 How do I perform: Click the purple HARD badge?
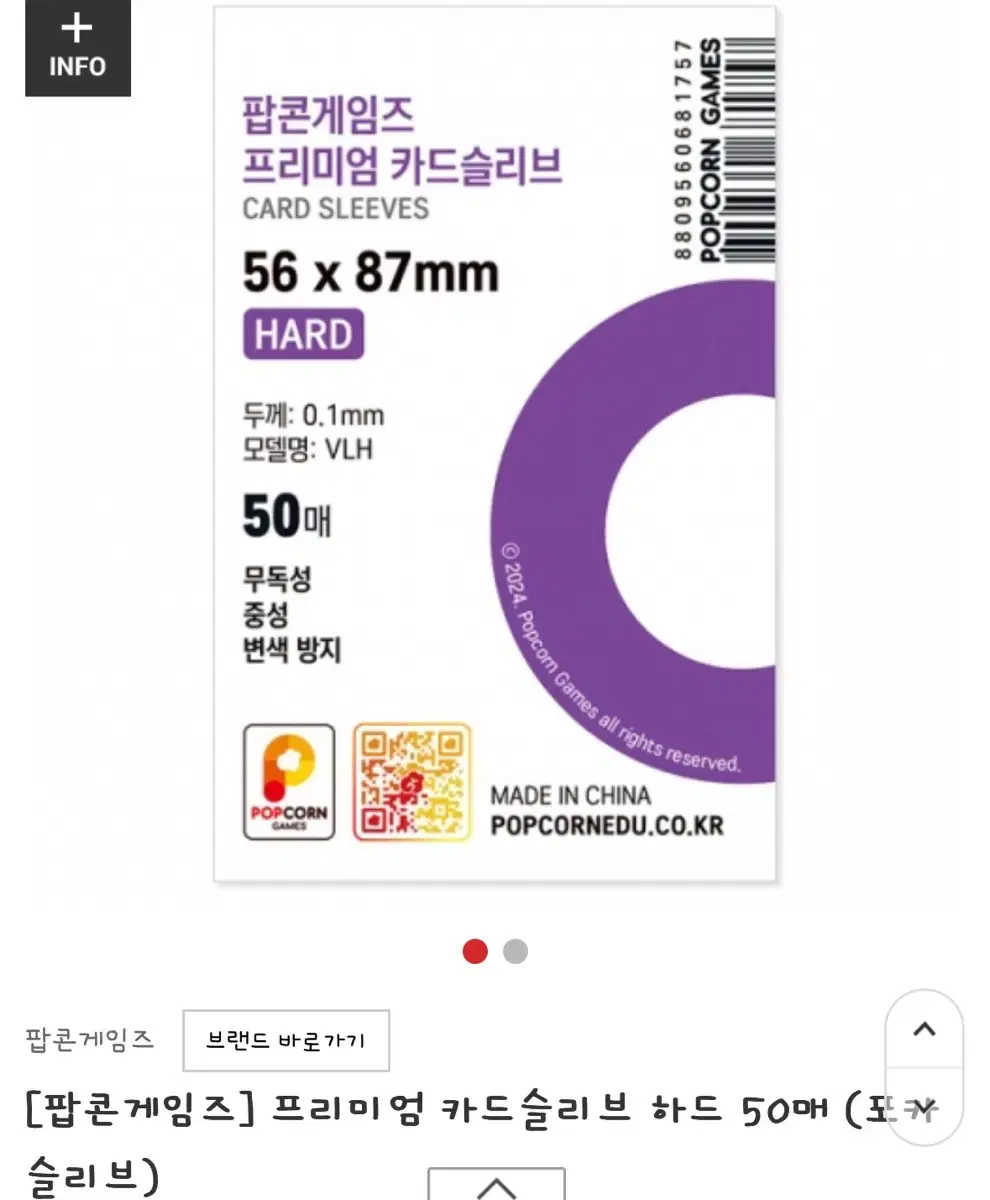tap(304, 334)
